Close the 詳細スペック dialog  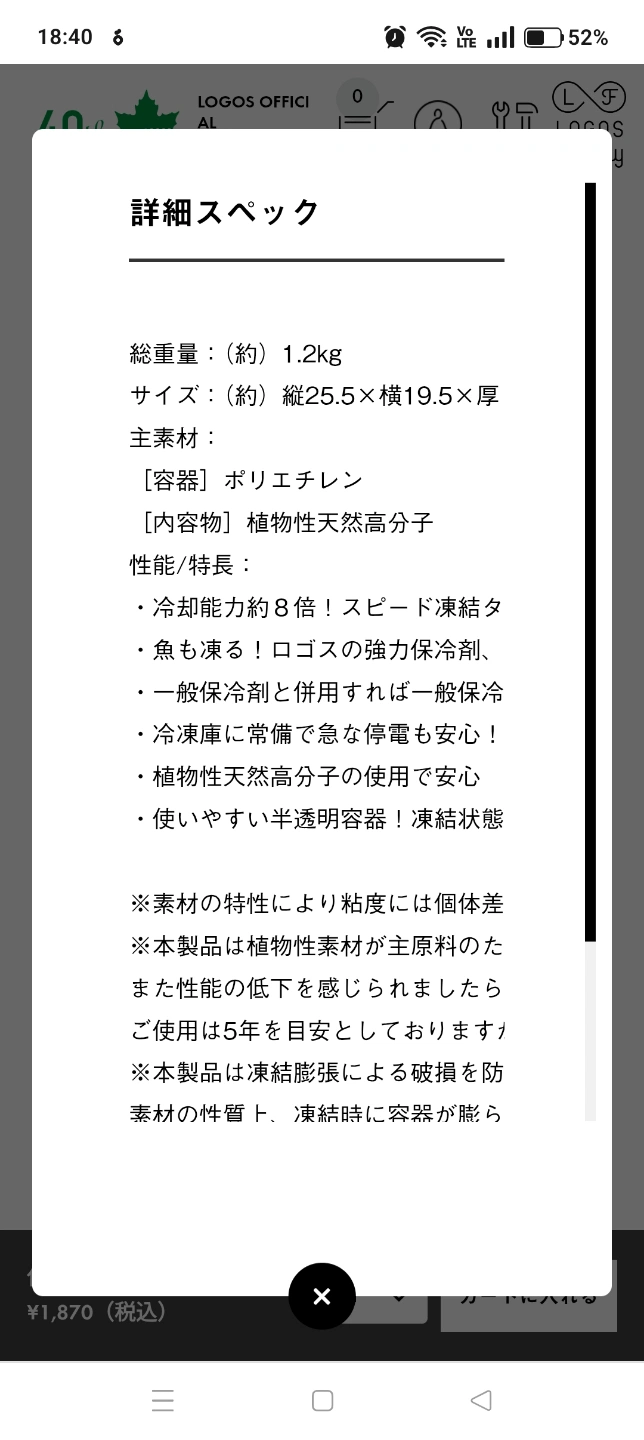(x=322, y=1296)
